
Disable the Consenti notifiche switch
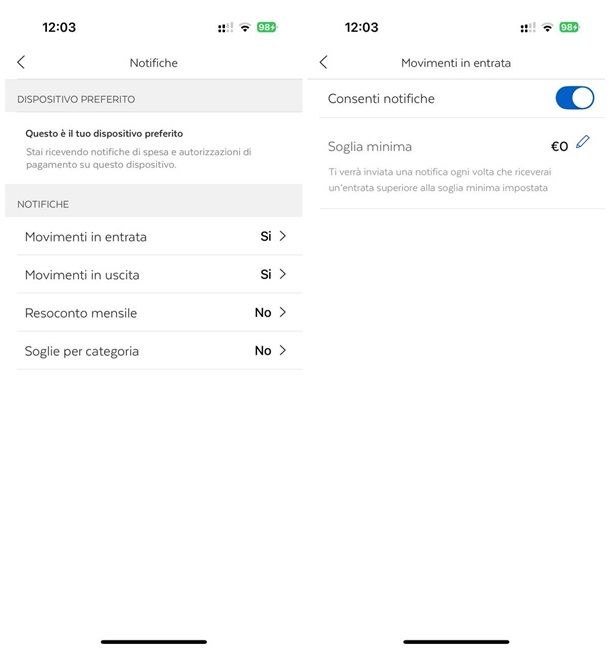click(x=574, y=98)
